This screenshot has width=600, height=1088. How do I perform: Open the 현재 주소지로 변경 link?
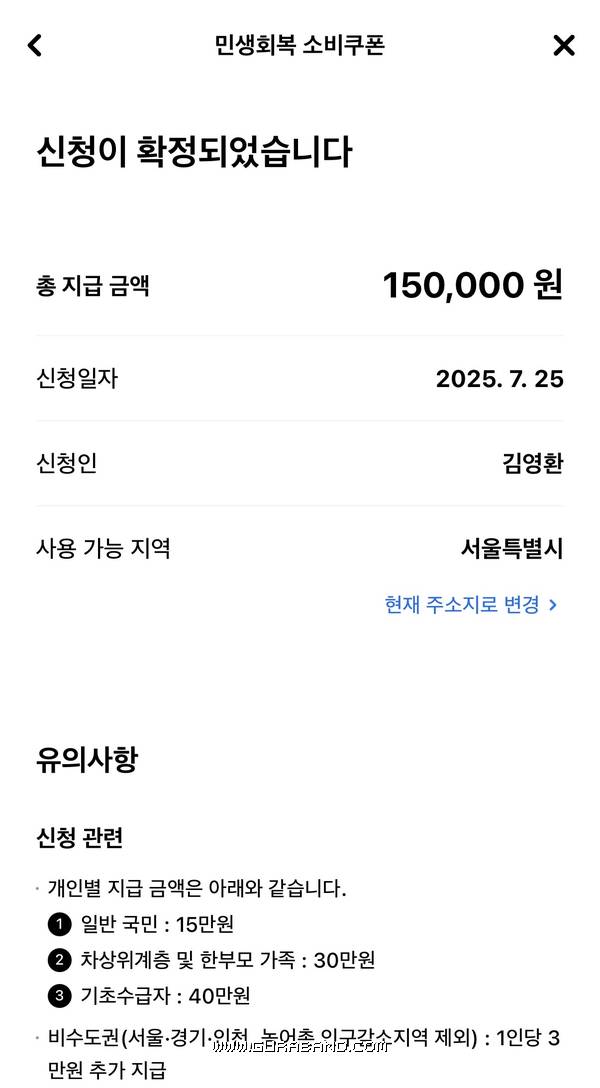[x=470, y=604]
